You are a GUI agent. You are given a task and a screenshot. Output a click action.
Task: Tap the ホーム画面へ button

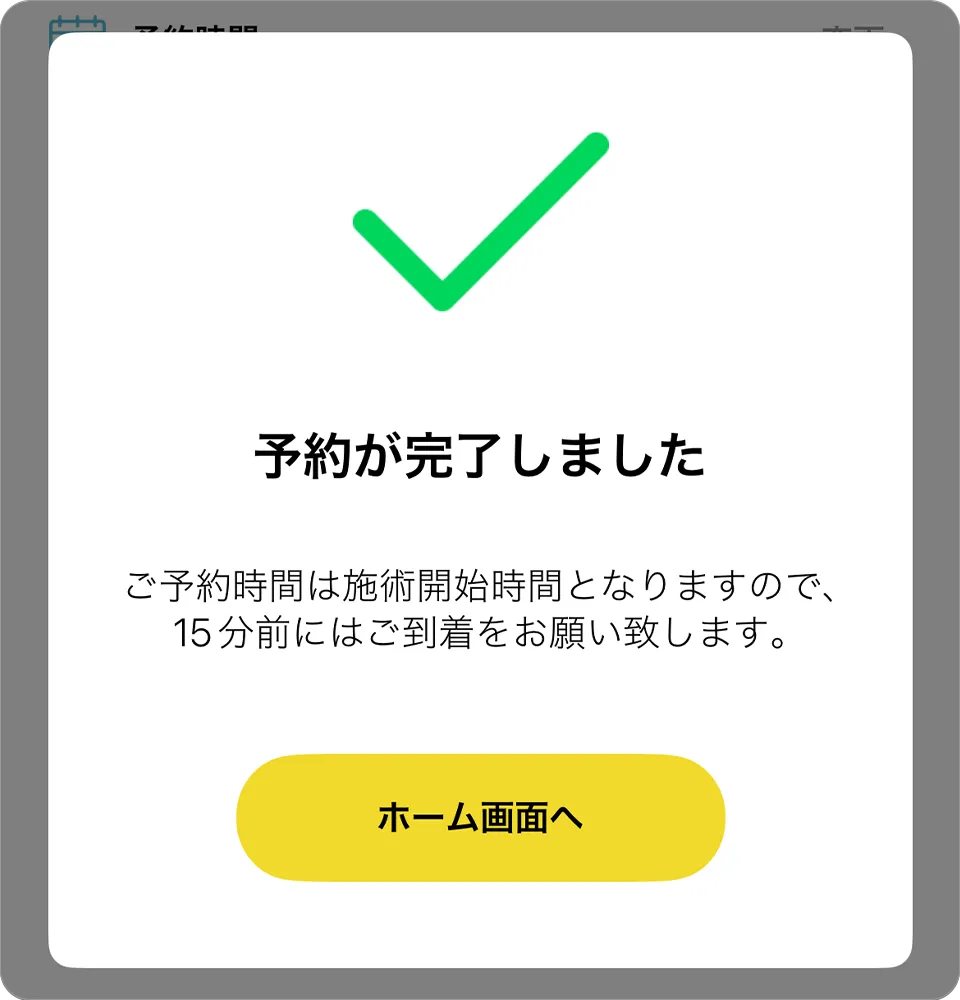(480, 818)
